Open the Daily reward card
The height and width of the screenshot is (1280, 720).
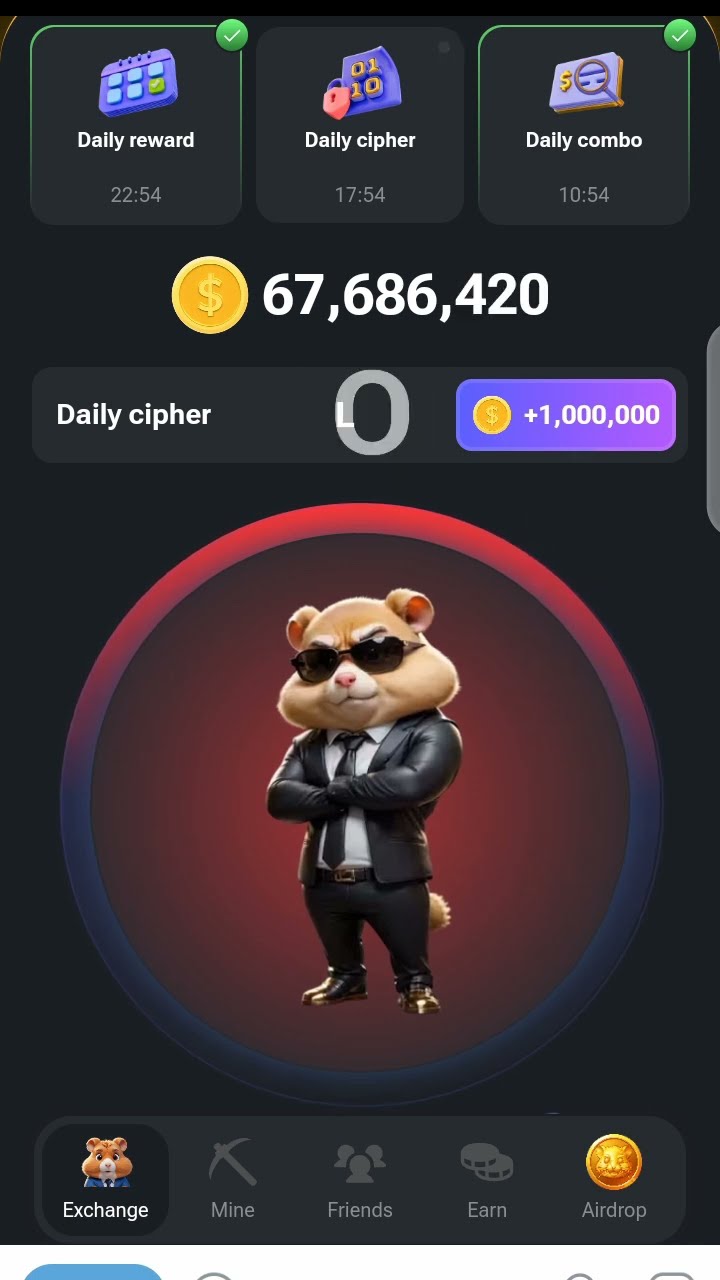tap(136, 125)
